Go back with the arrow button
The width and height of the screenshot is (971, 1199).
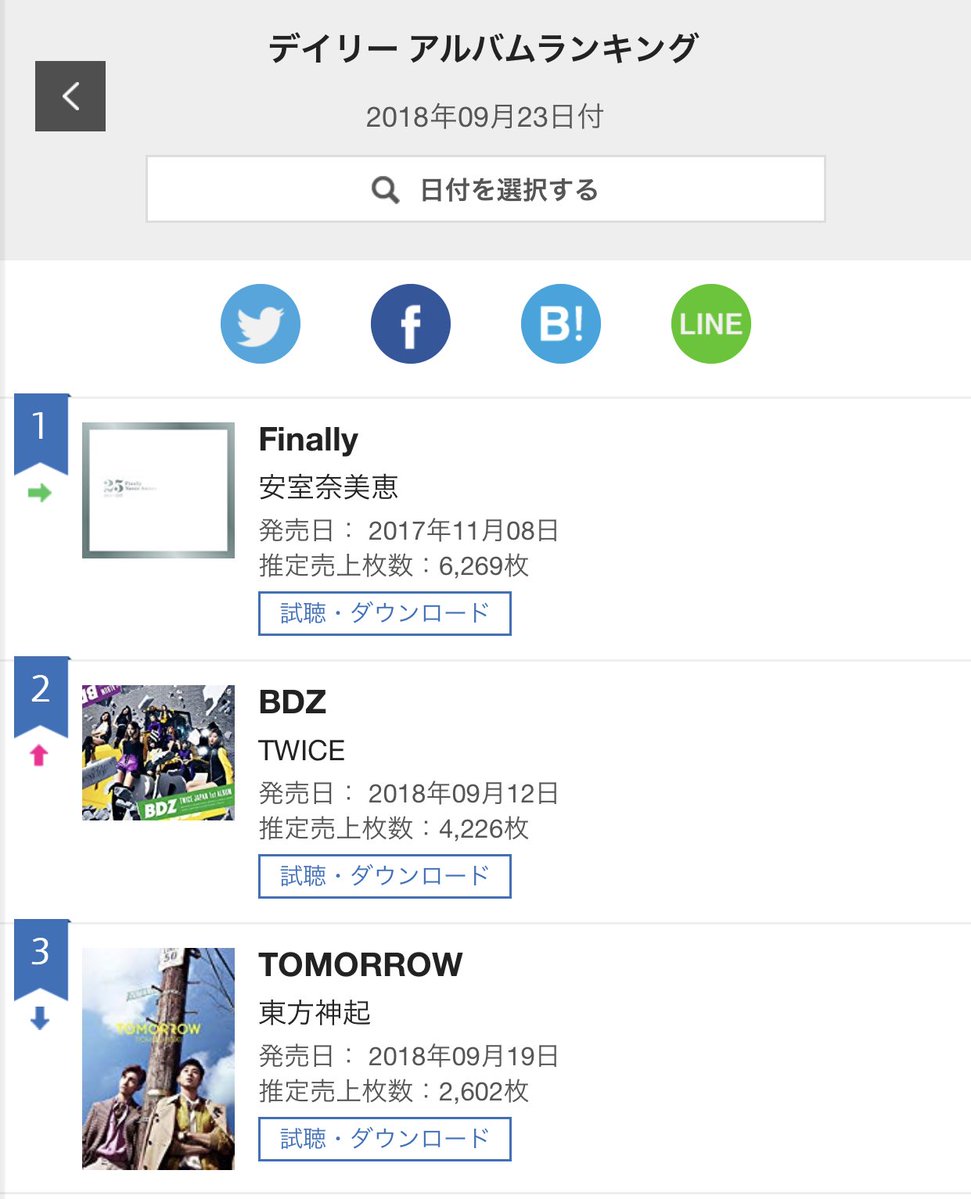(x=70, y=96)
